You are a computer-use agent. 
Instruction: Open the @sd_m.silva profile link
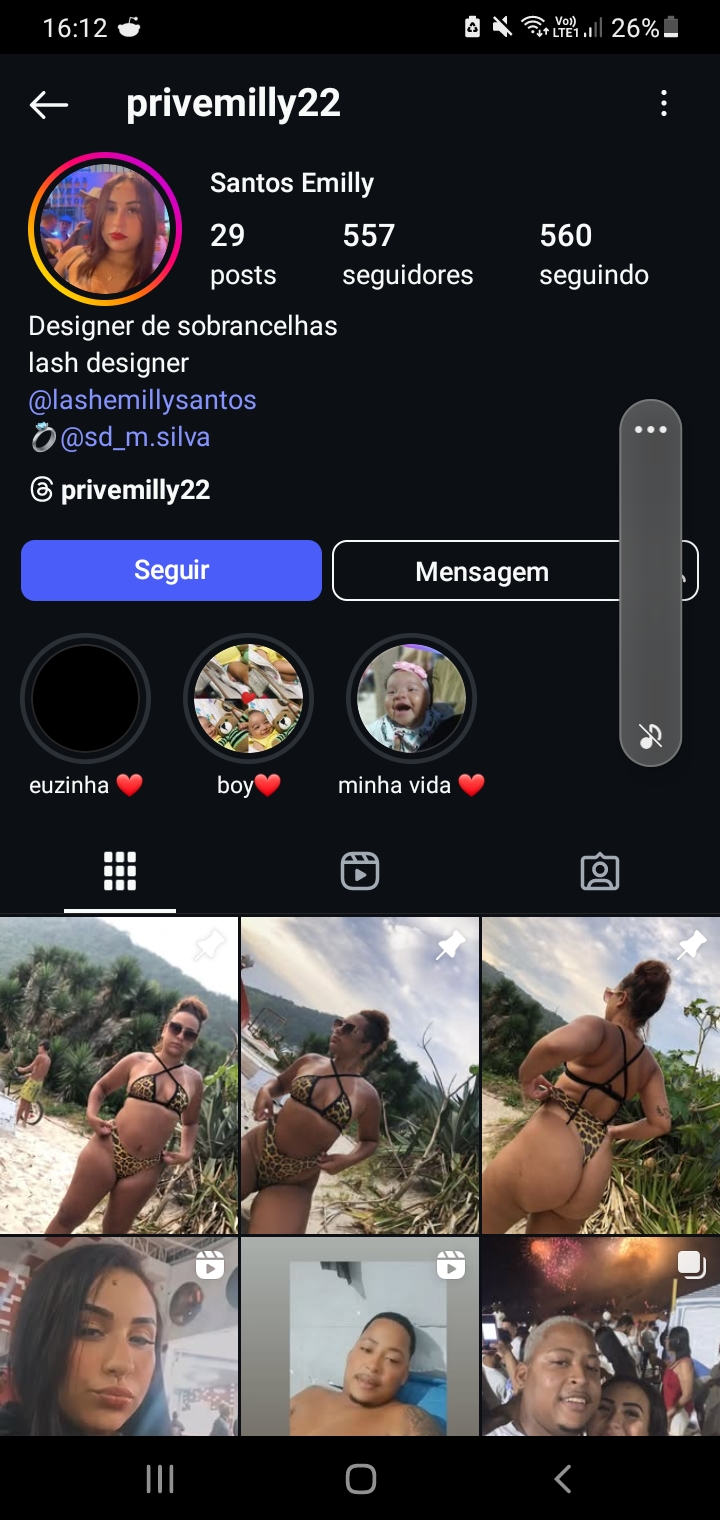(x=135, y=437)
